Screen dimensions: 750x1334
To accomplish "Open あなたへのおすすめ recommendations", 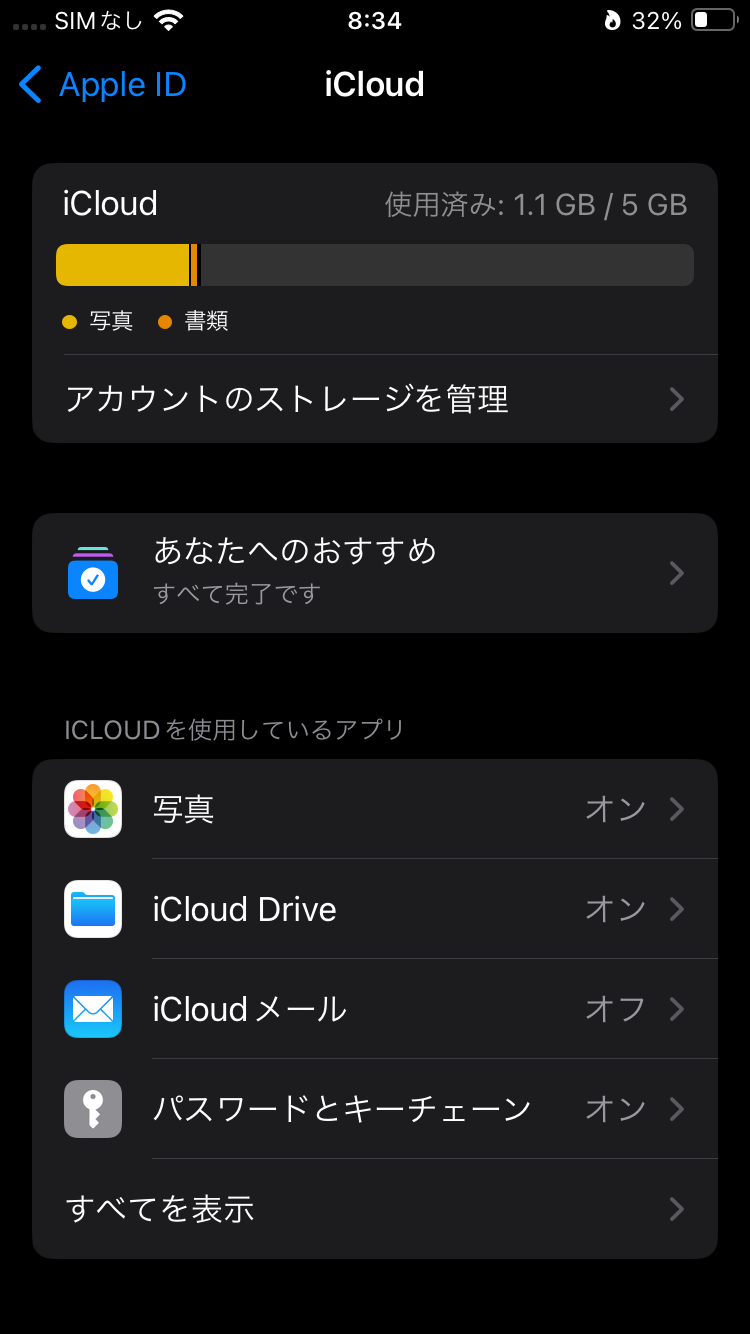I will coord(375,572).
